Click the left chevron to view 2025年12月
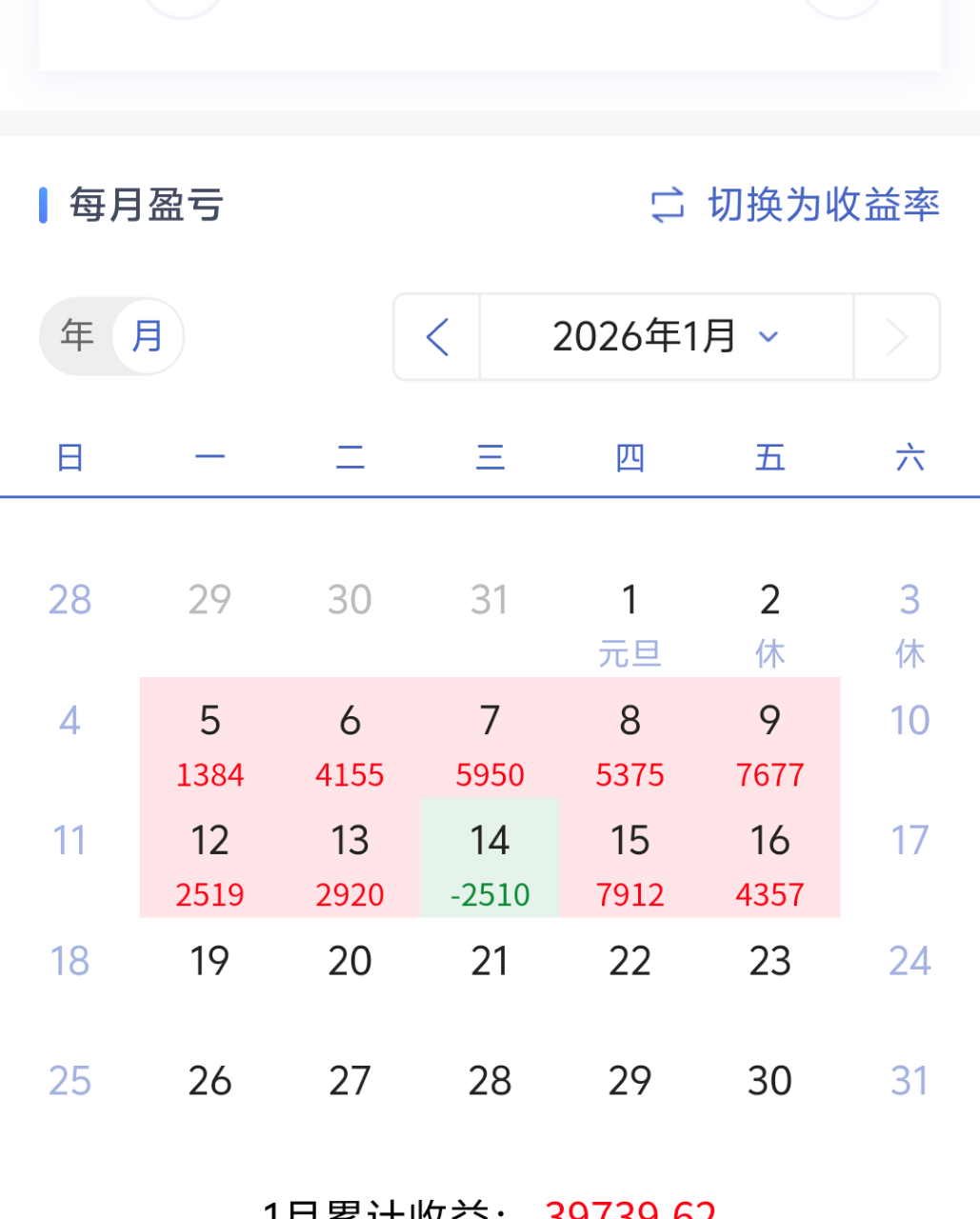This screenshot has width=980, height=1219. tap(437, 336)
